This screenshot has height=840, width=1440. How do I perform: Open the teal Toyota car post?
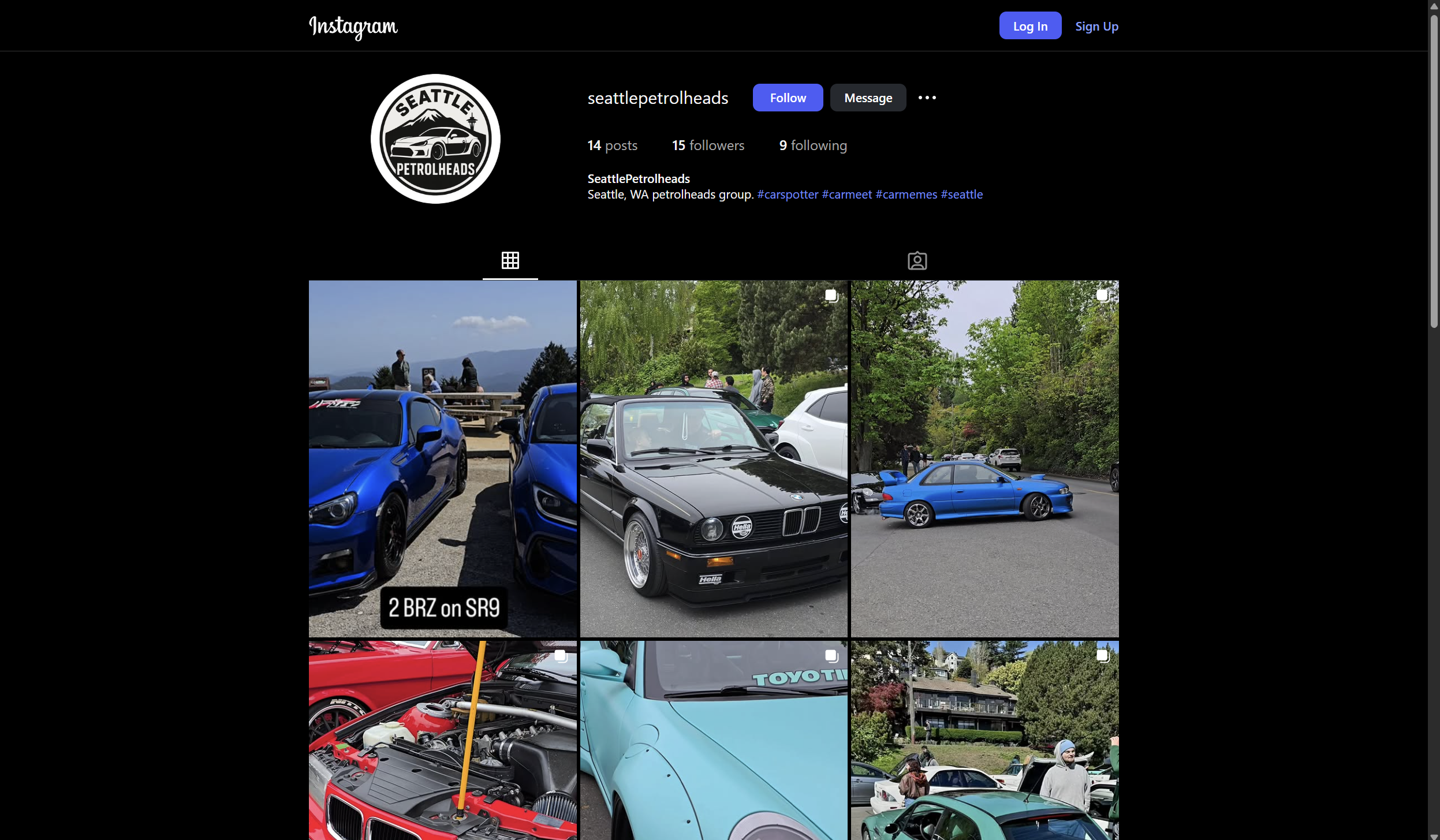[x=713, y=740]
